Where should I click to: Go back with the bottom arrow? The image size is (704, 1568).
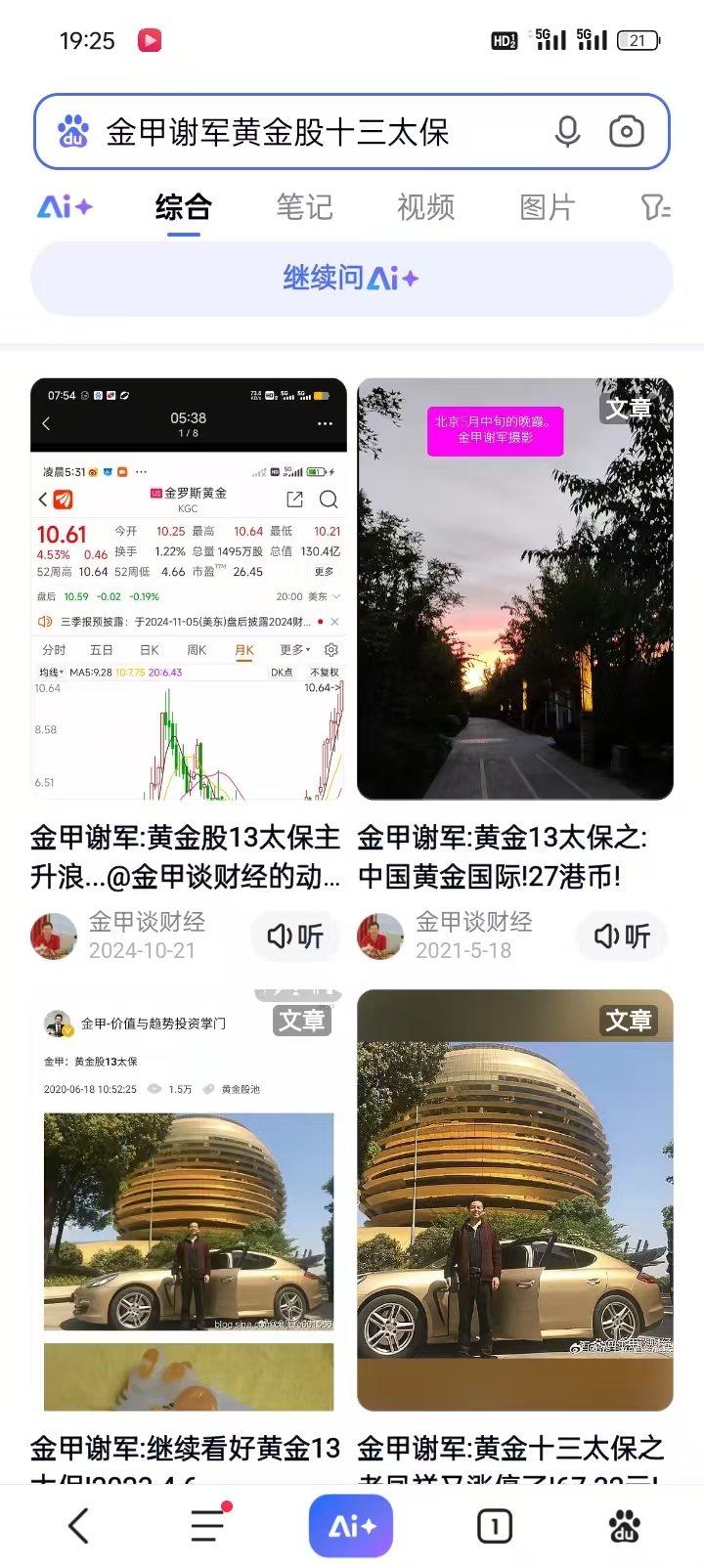tap(78, 1526)
